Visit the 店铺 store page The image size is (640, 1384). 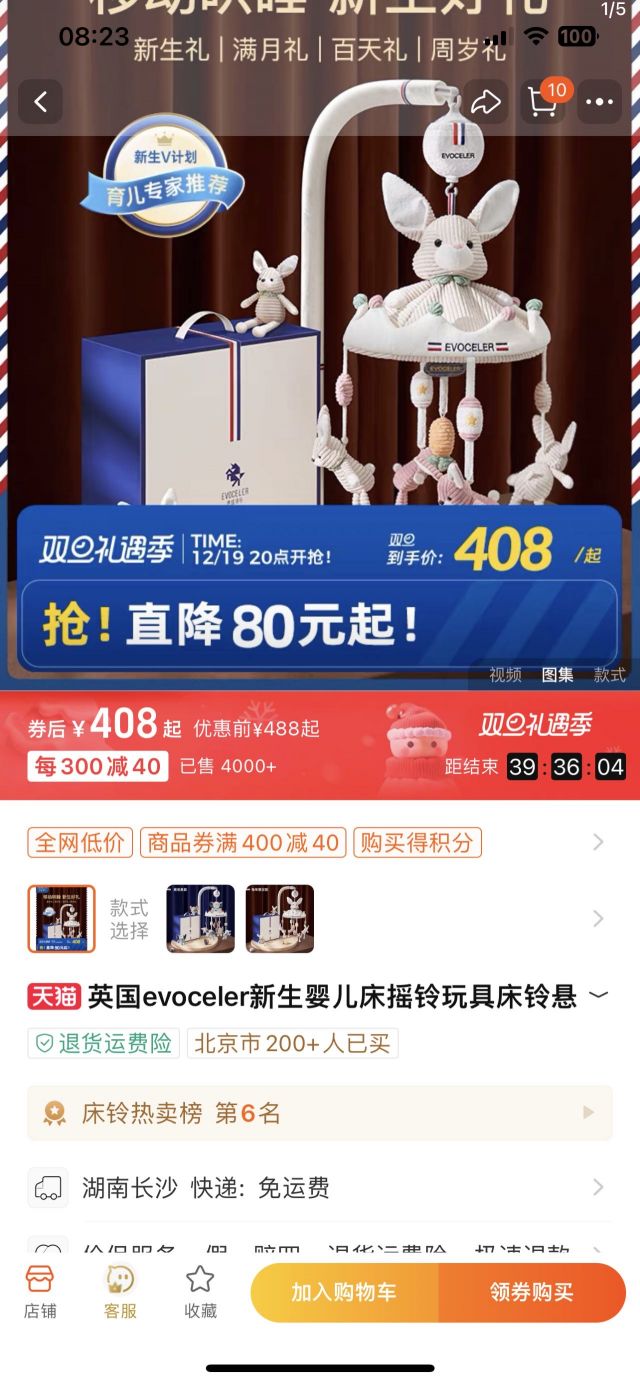tap(40, 1292)
